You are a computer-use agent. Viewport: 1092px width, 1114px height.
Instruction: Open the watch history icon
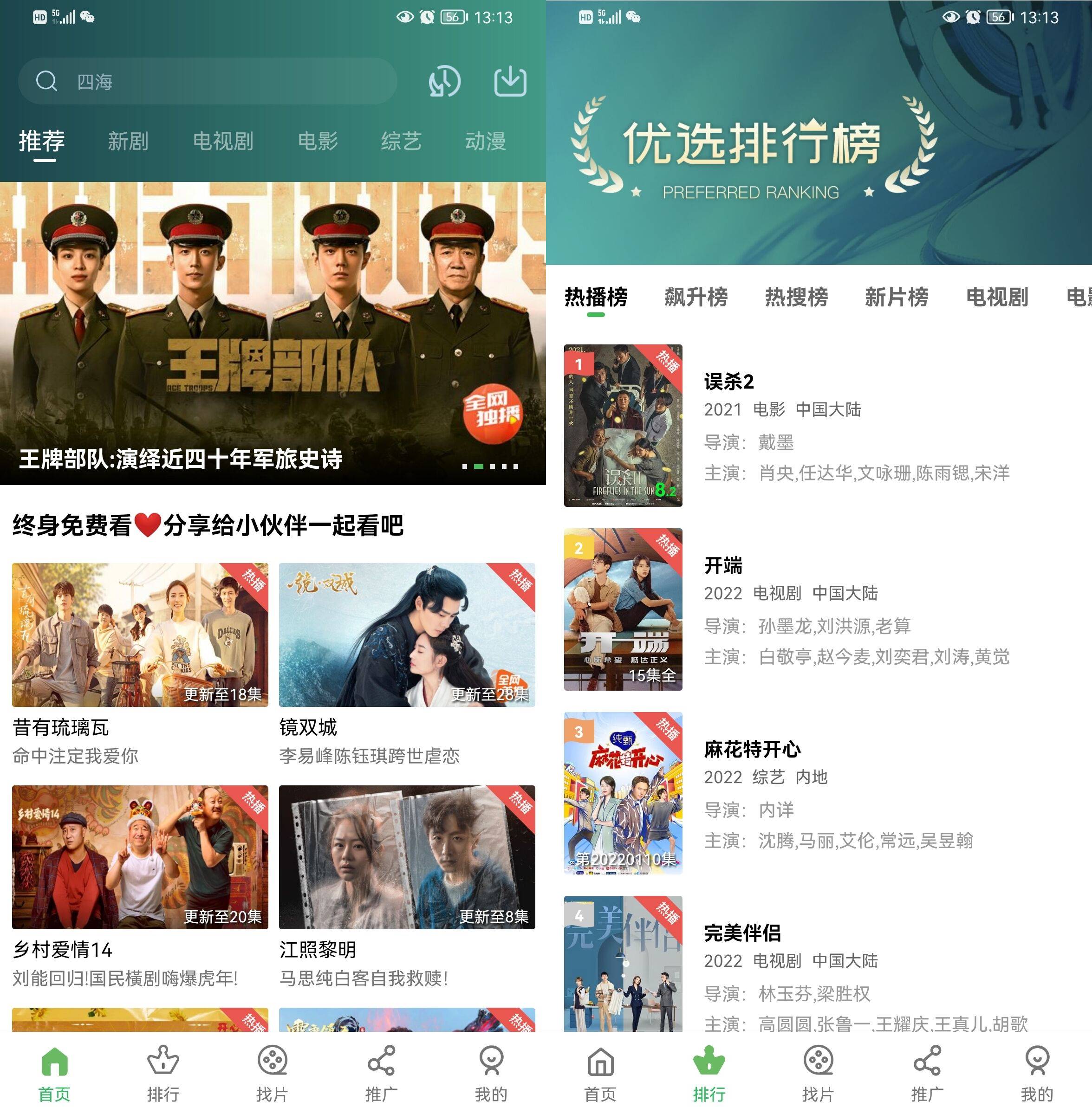444,81
